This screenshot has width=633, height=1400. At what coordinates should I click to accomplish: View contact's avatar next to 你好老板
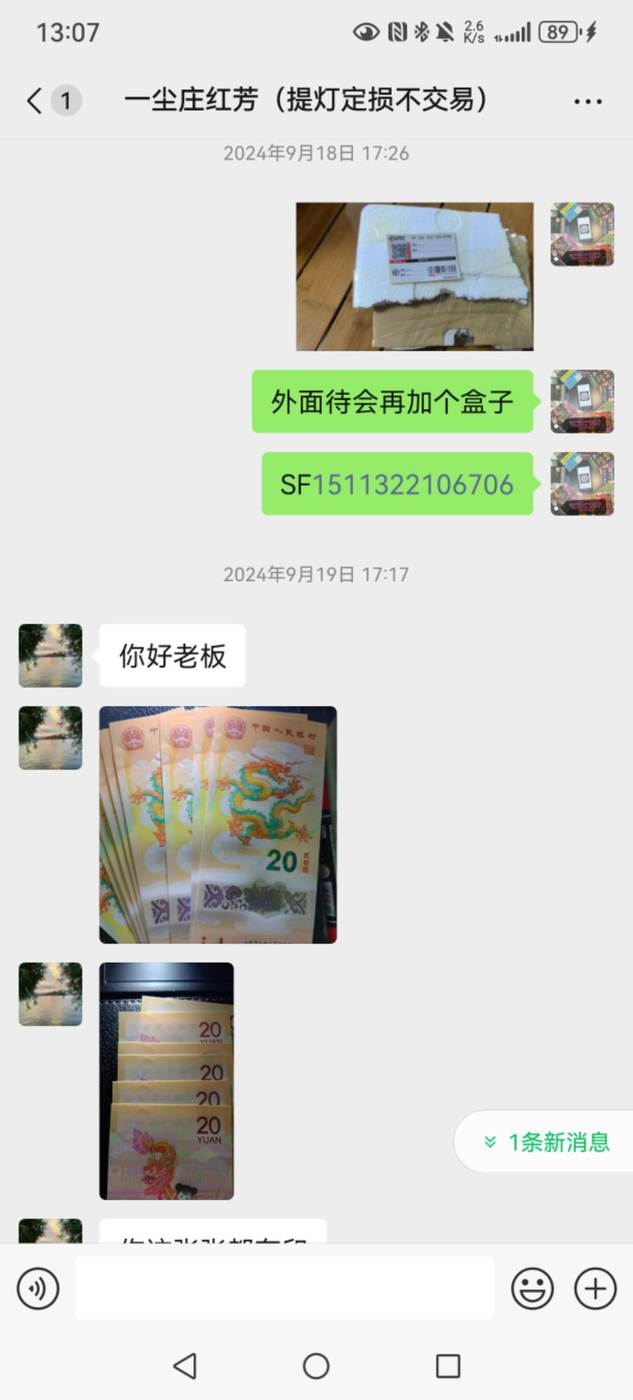[x=50, y=656]
